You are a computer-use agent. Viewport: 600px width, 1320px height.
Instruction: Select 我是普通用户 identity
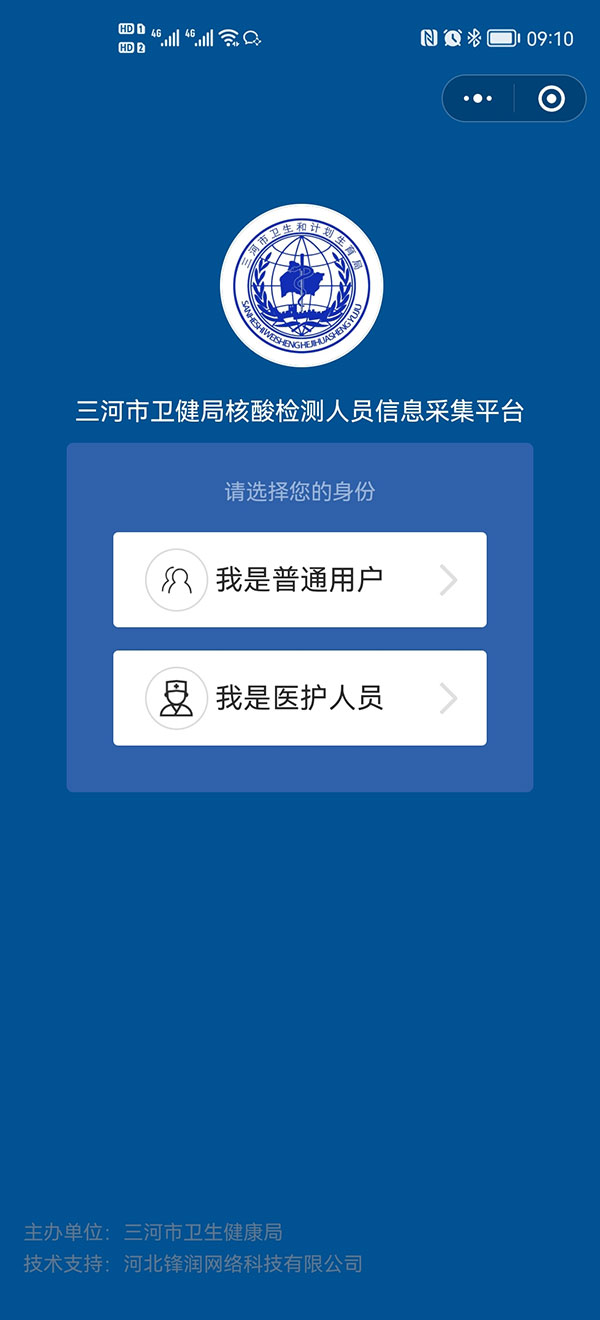point(299,580)
